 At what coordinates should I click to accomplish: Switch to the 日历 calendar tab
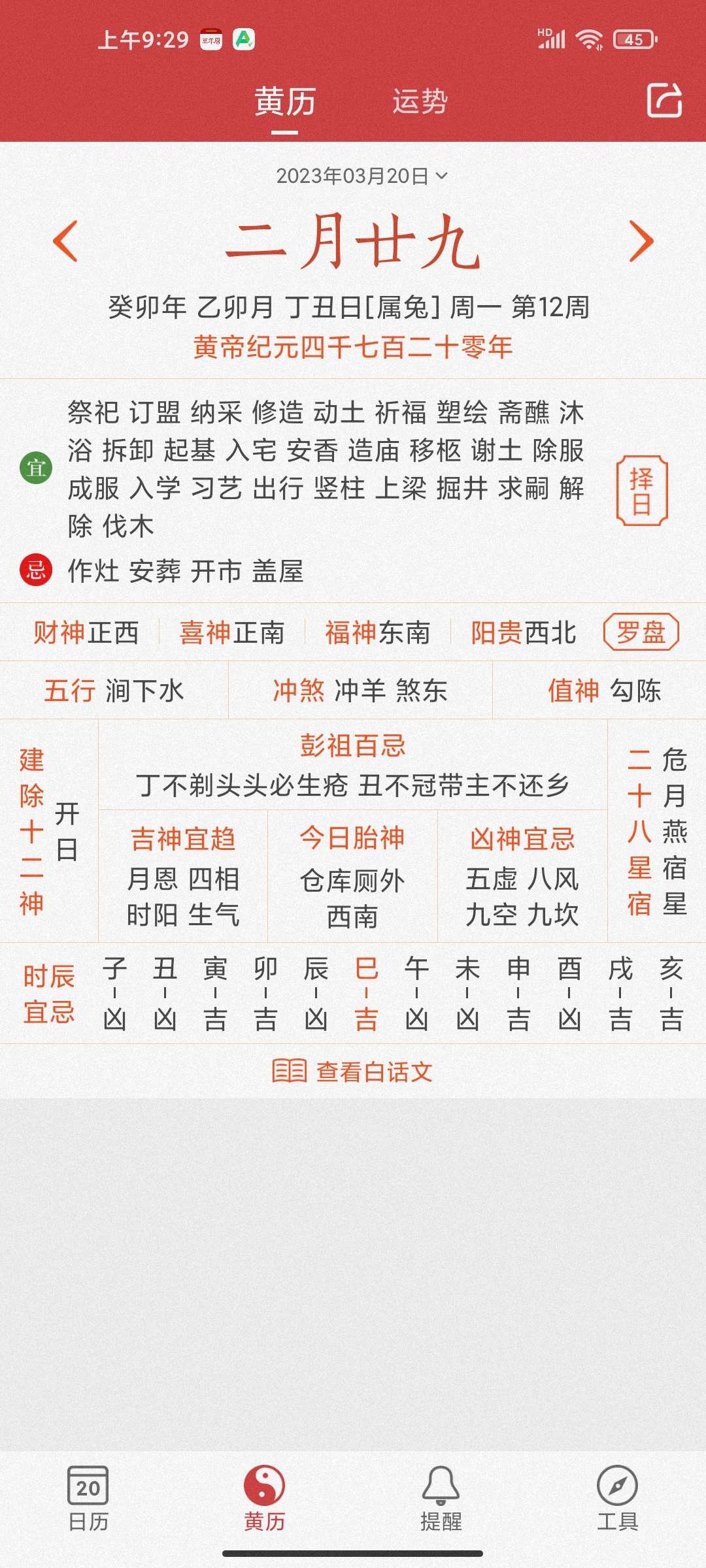[x=88, y=1497]
